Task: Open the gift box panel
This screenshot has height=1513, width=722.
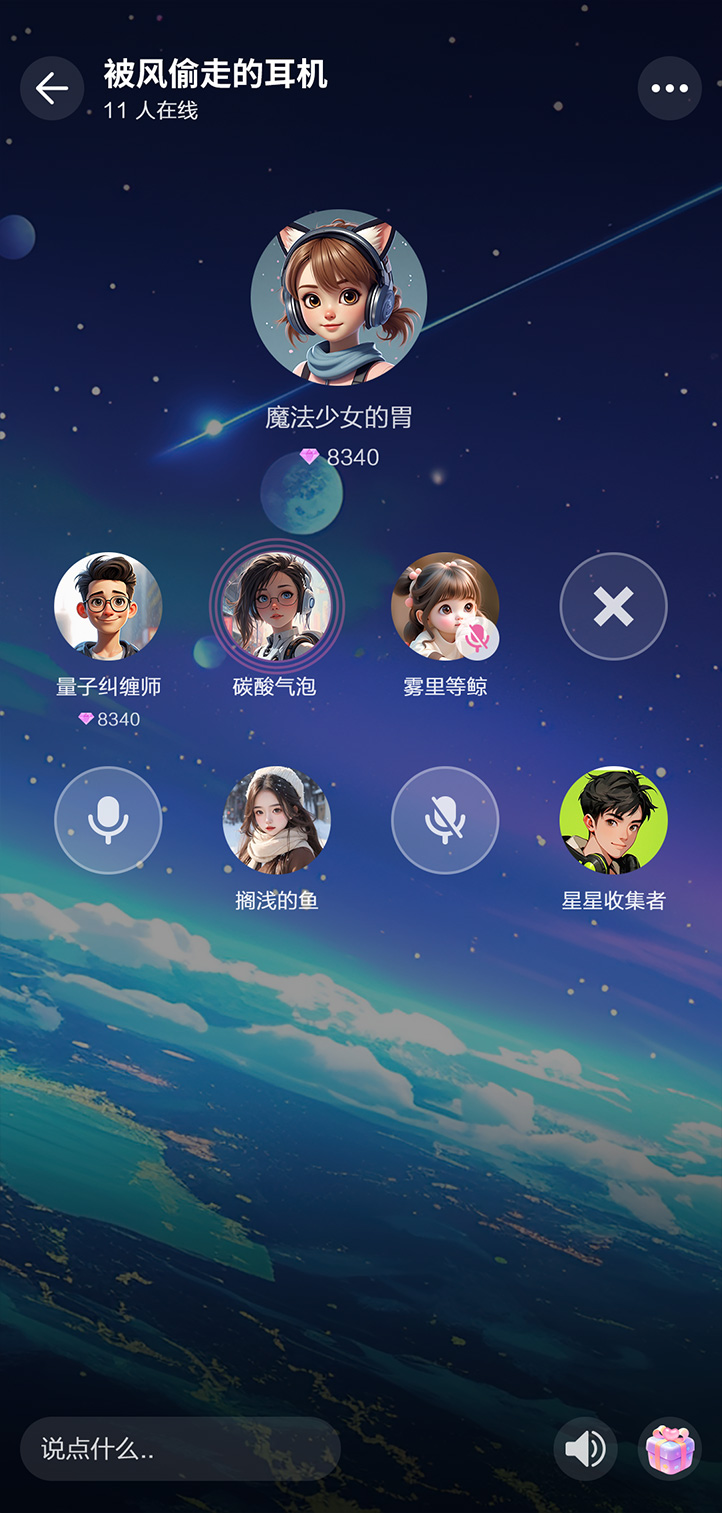Action: pos(669,1449)
